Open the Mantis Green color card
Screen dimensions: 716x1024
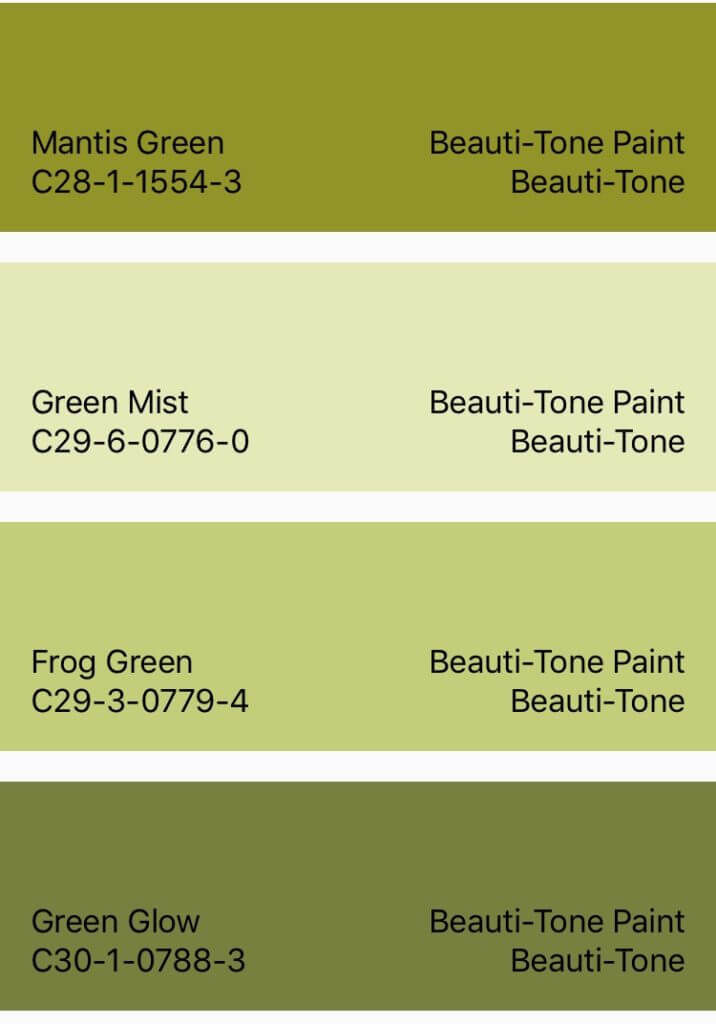(358, 117)
